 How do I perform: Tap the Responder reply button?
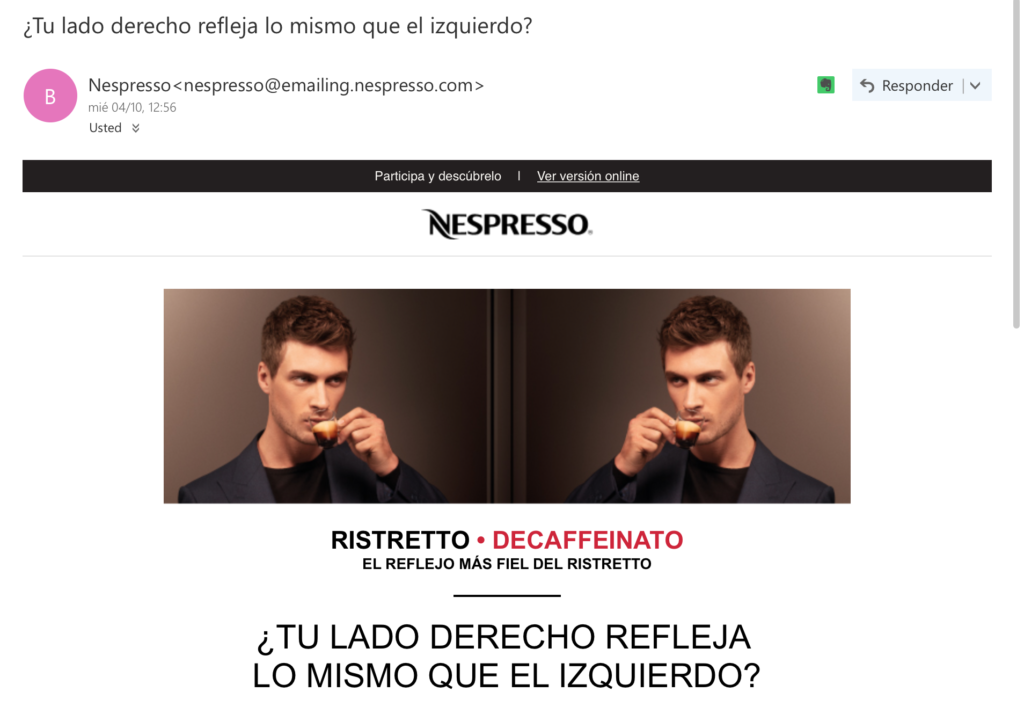coord(907,86)
